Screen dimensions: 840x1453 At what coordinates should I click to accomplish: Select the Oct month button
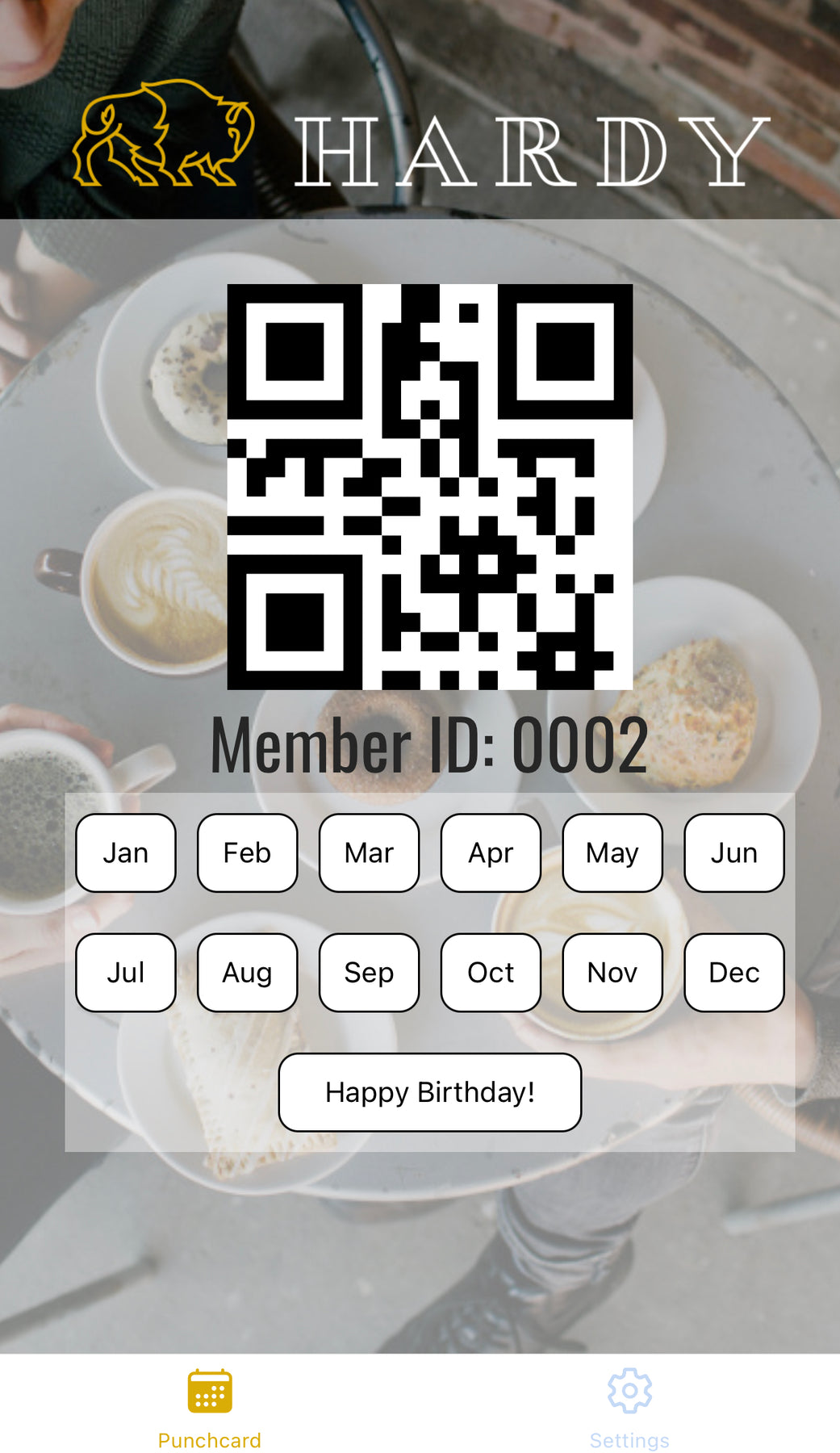[x=491, y=973]
